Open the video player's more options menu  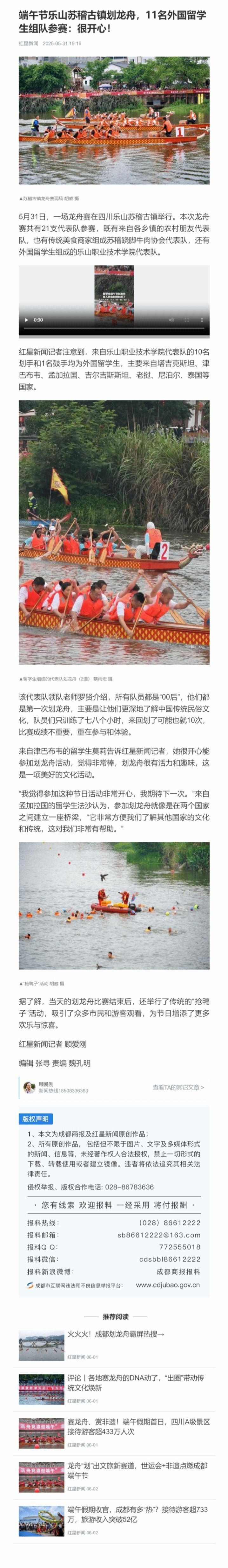(x=202, y=320)
